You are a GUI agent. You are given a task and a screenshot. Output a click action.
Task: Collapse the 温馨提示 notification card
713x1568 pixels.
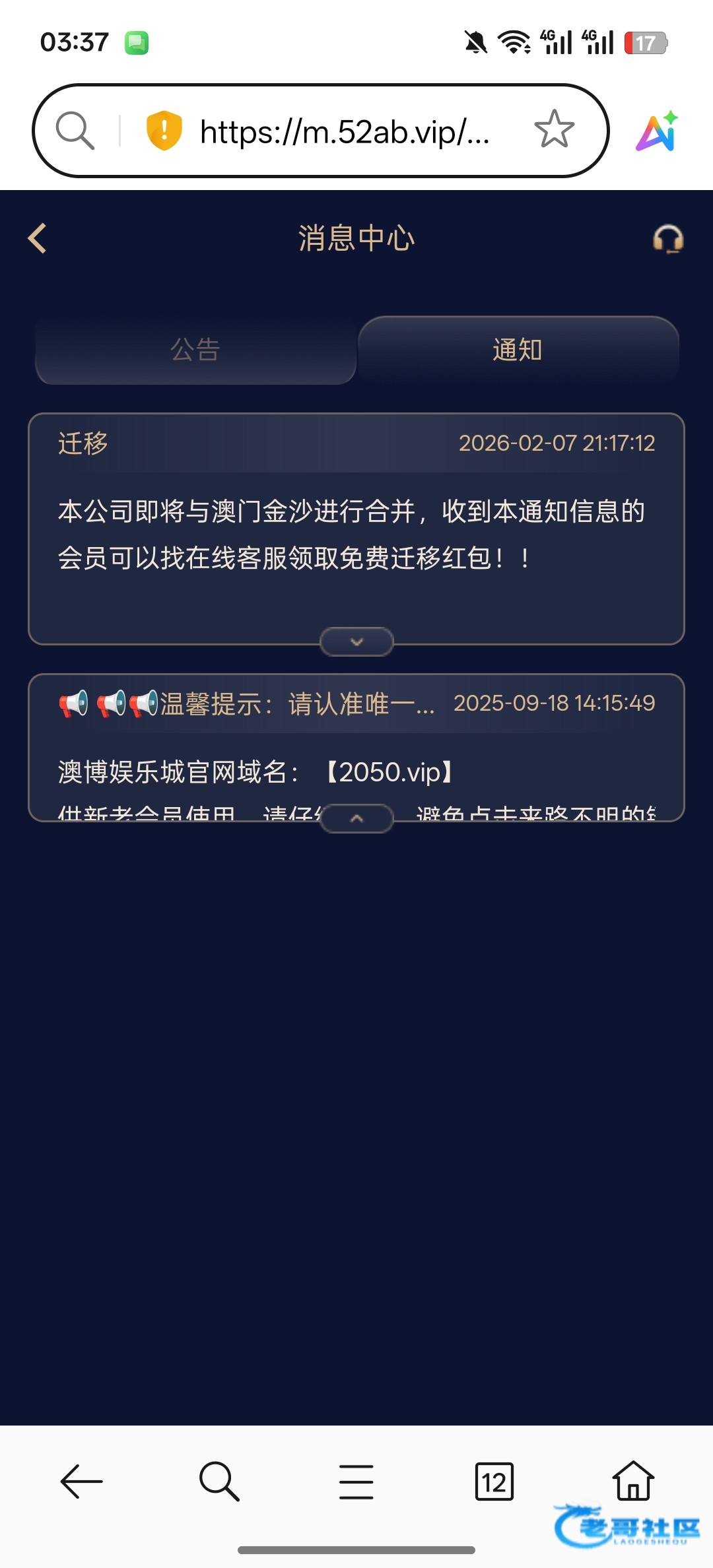pyautogui.click(x=356, y=818)
